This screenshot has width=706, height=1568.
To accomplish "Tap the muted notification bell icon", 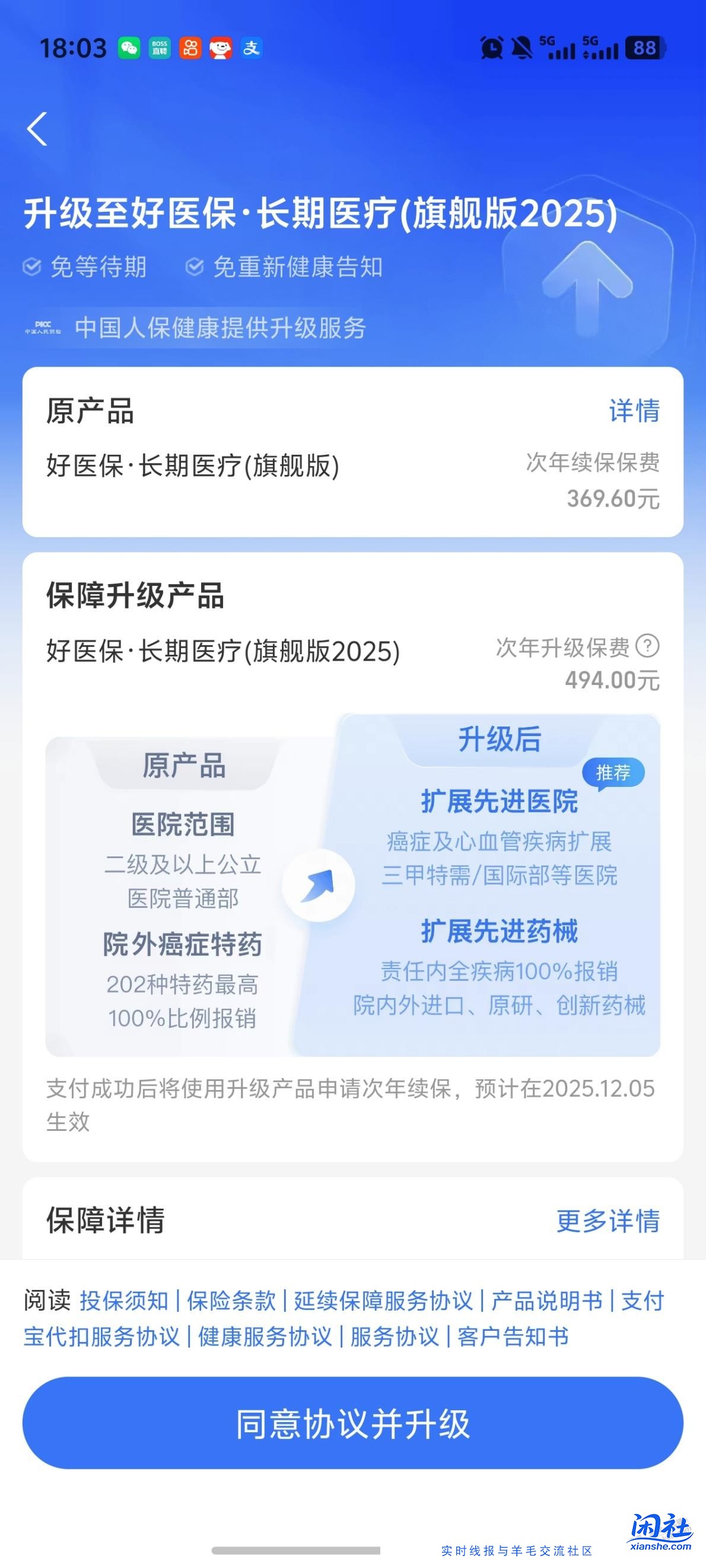I will point(521,47).
